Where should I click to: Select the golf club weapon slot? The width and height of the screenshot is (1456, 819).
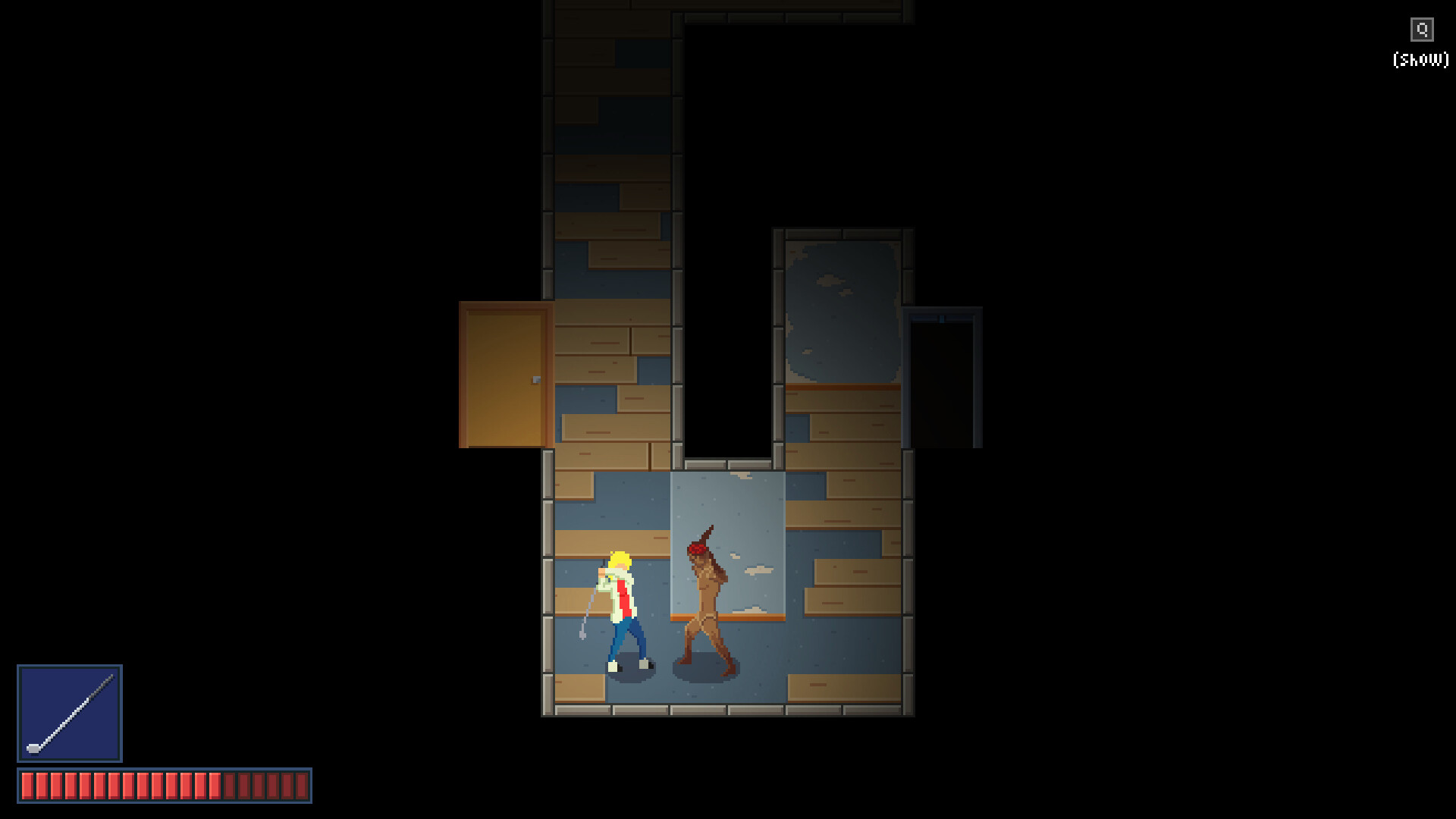70,714
